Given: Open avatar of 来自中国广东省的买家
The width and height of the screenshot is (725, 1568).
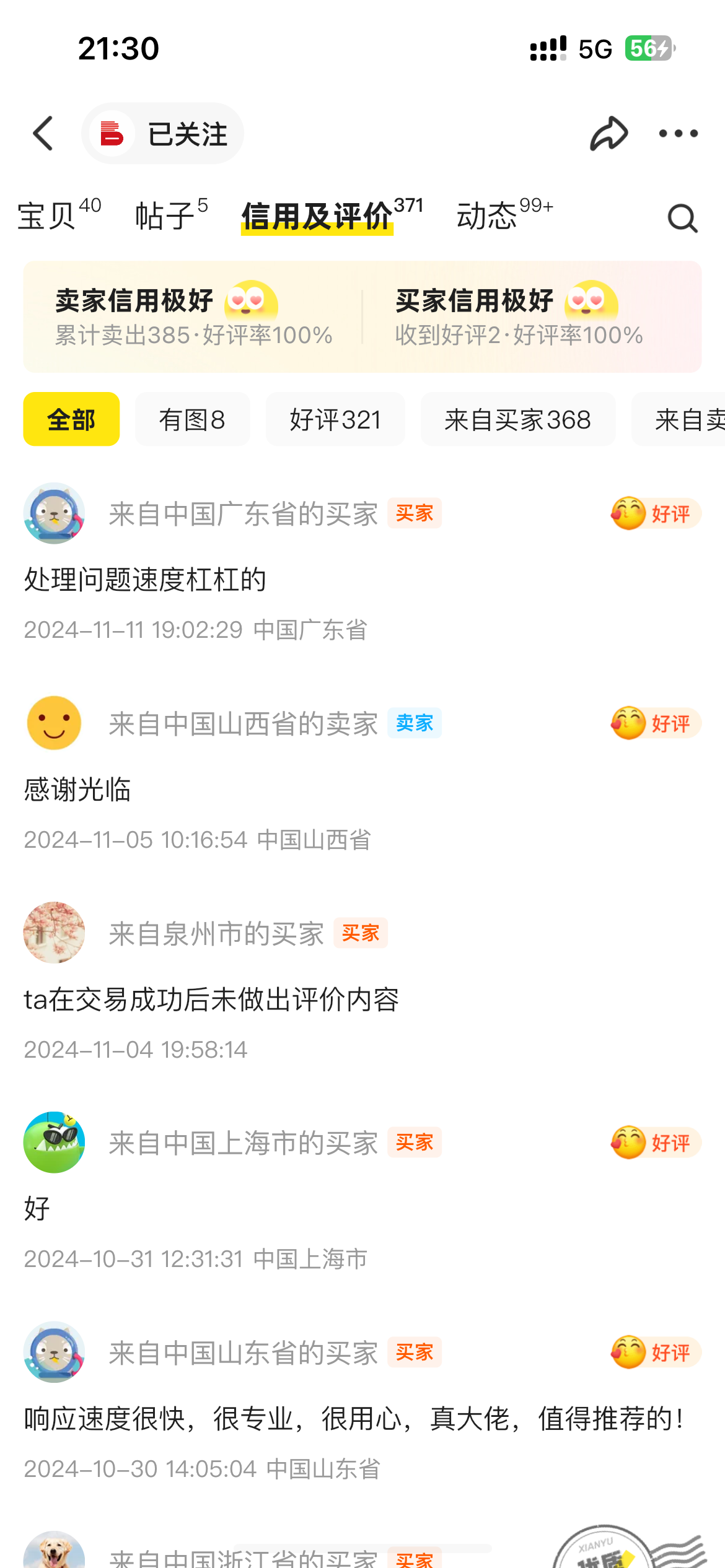Looking at the screenshot, I should click(x=55, y=513).
